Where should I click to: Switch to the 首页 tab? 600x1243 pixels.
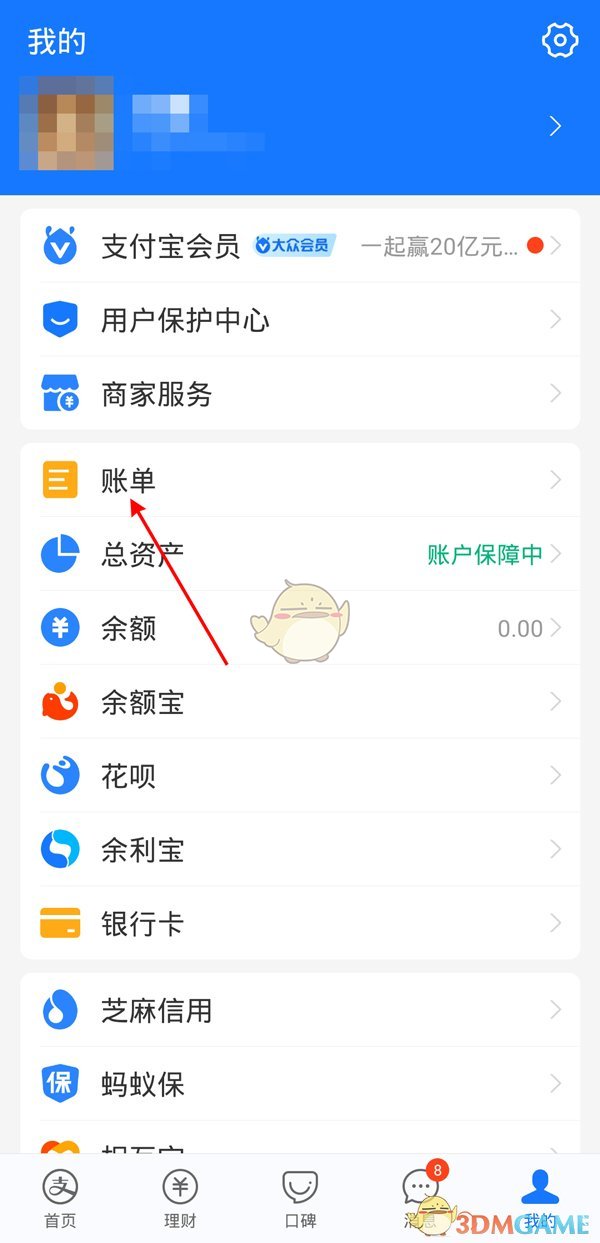point(60,1198)
